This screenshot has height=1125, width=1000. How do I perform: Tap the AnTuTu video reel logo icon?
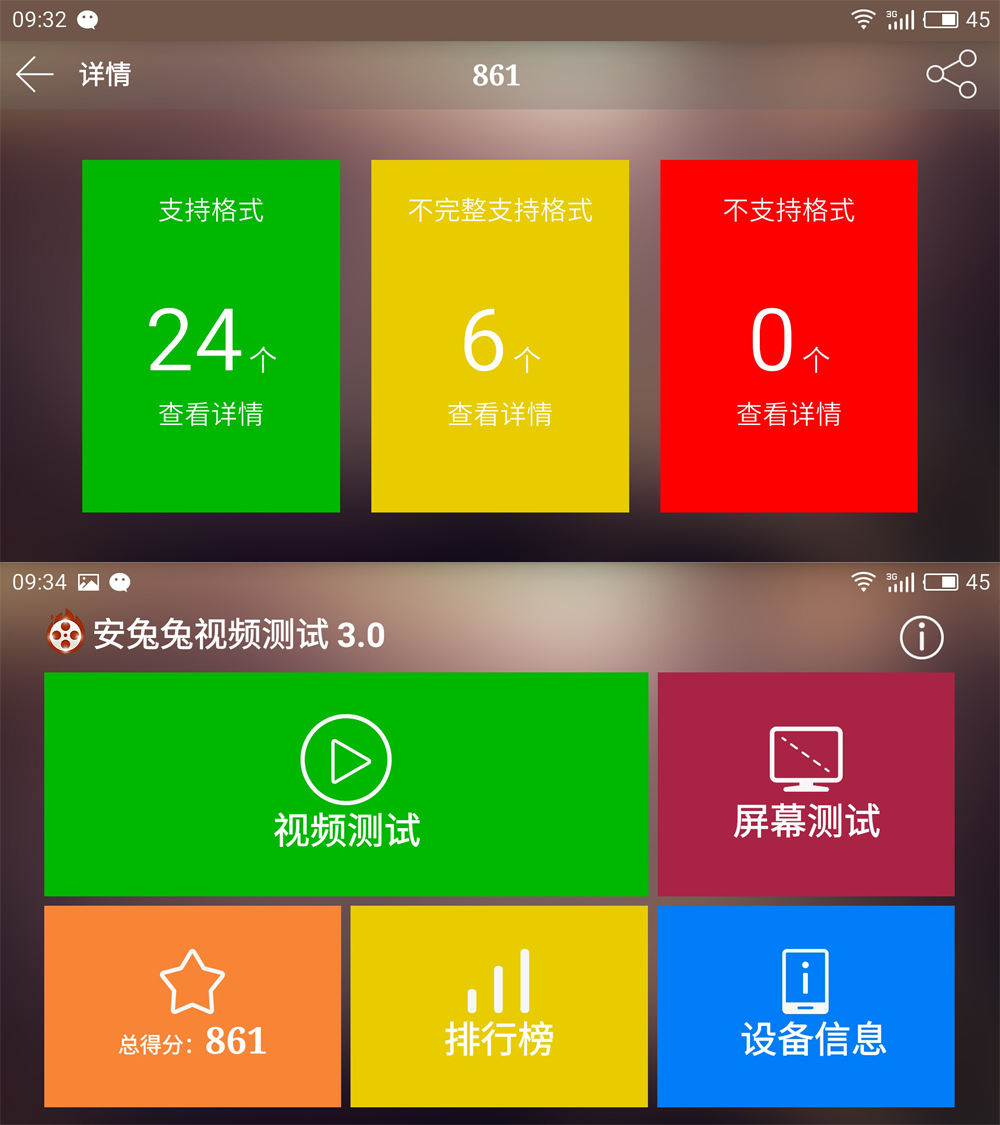(x=64, y=634)
